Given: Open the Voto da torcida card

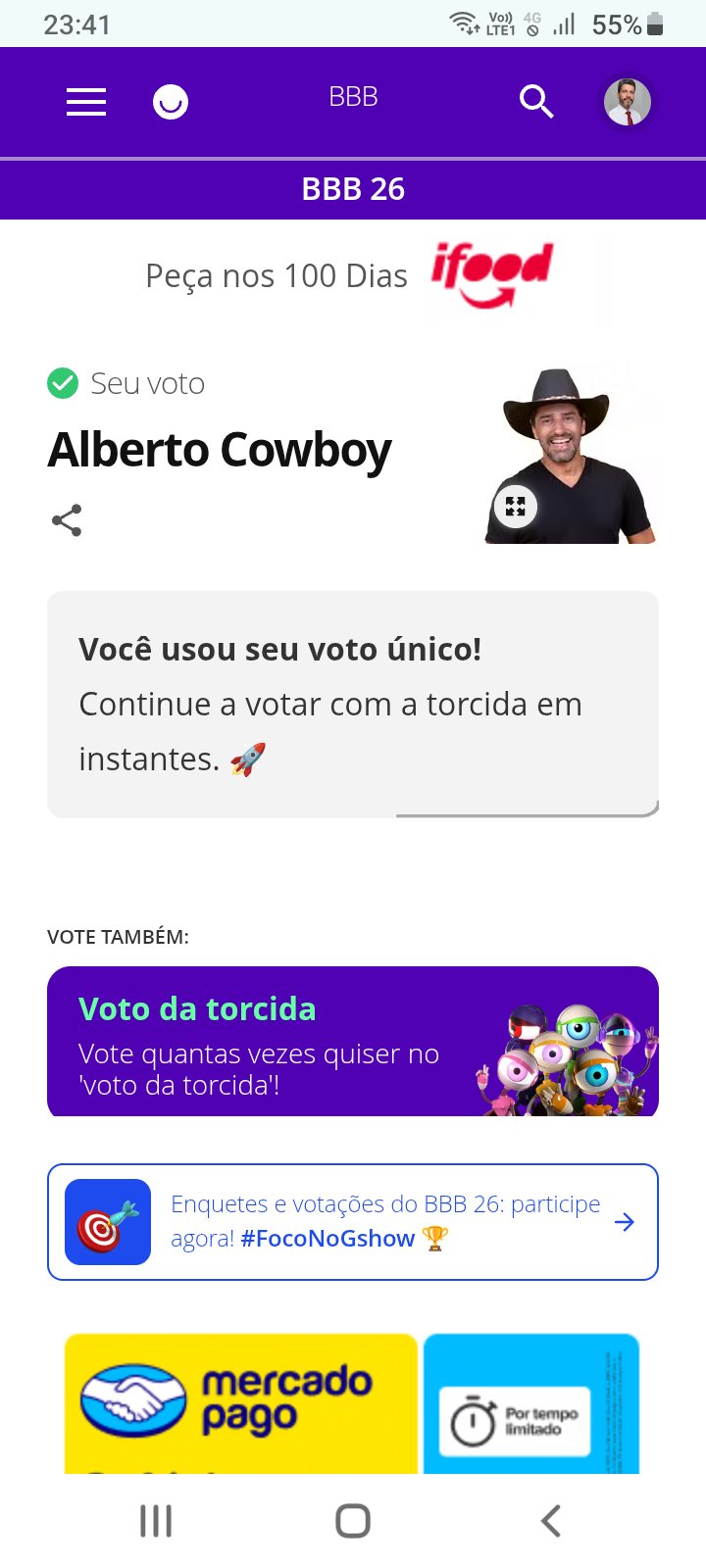Looking at the screenshot, I should (x=353, y=1041).
